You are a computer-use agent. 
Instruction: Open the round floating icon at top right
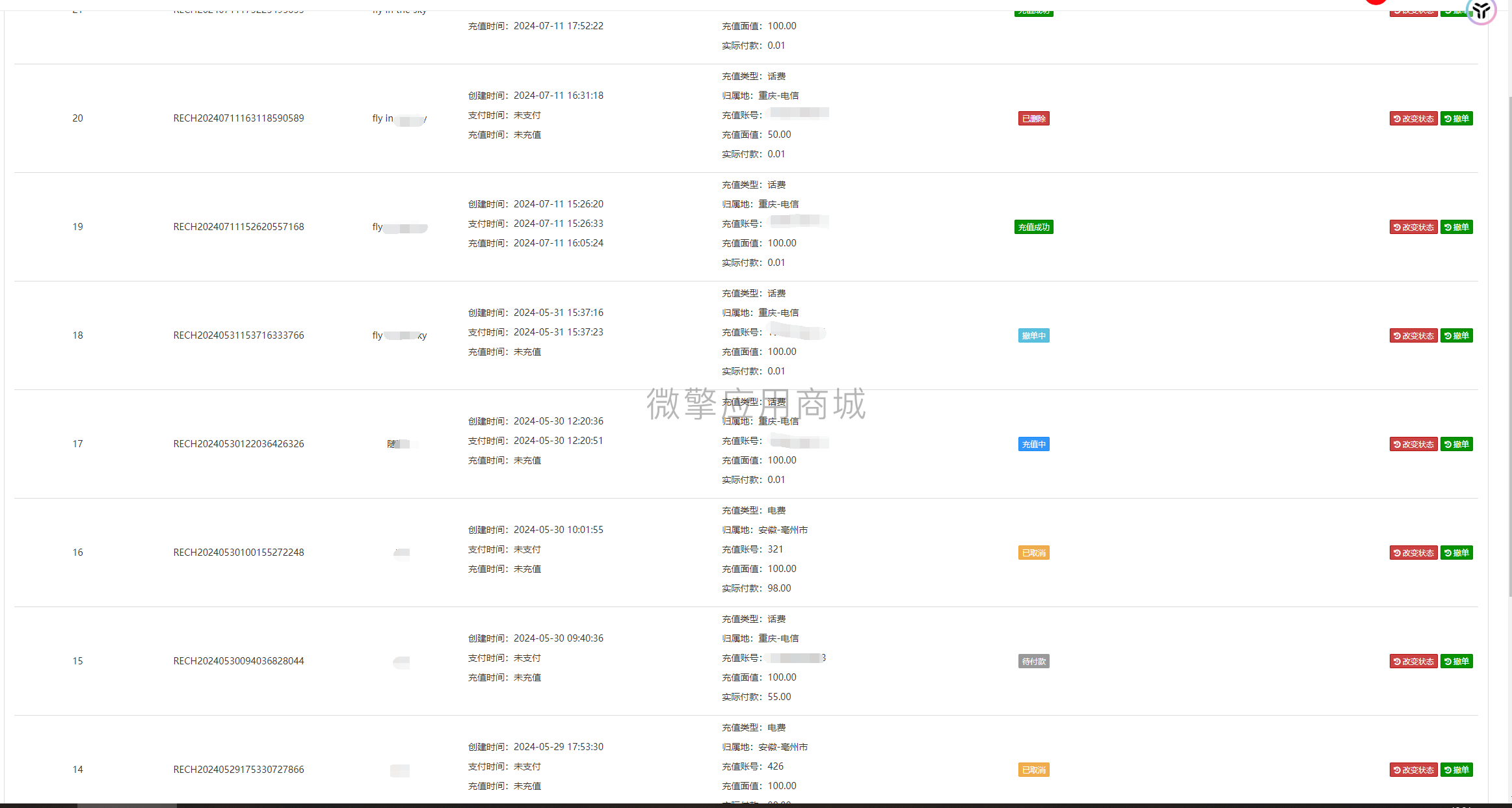[1481, 10]
